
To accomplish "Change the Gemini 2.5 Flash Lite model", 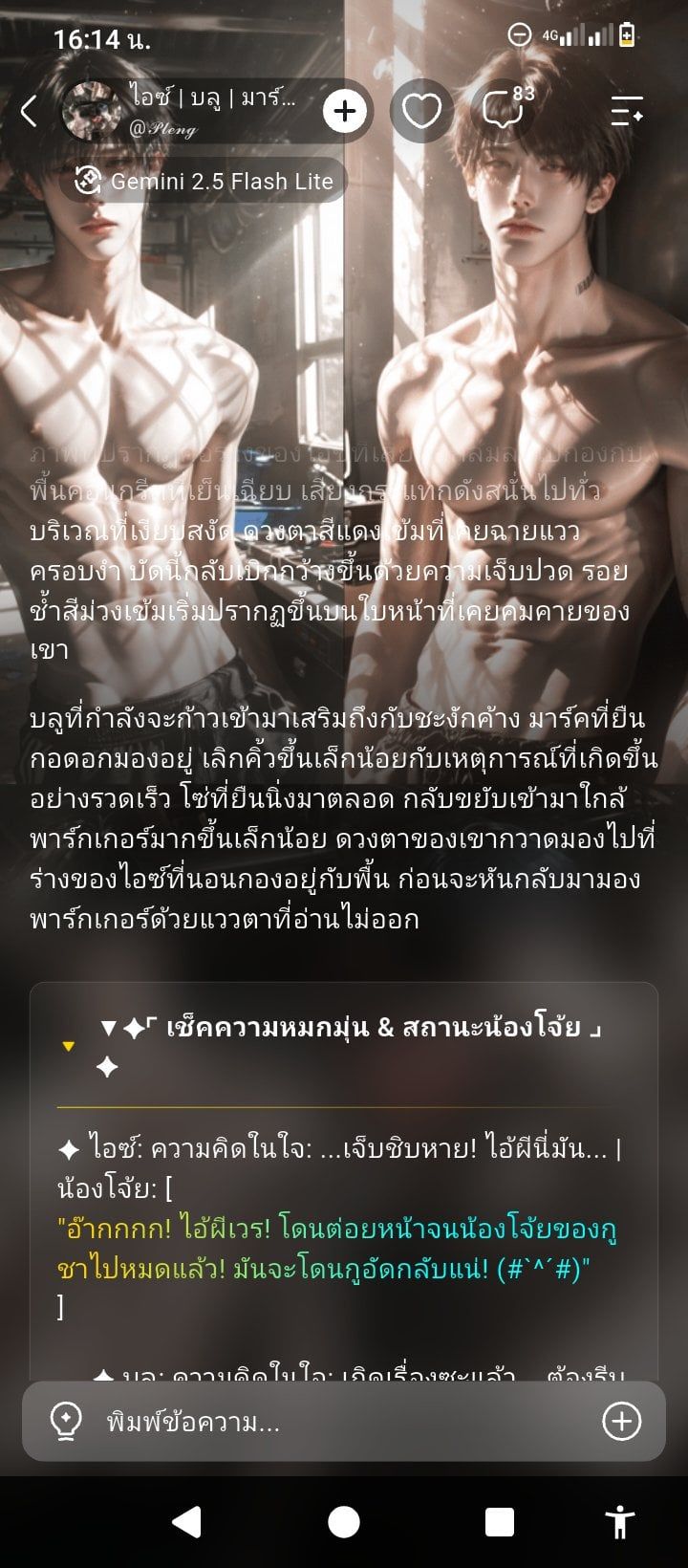I will [x=204, y=181].
